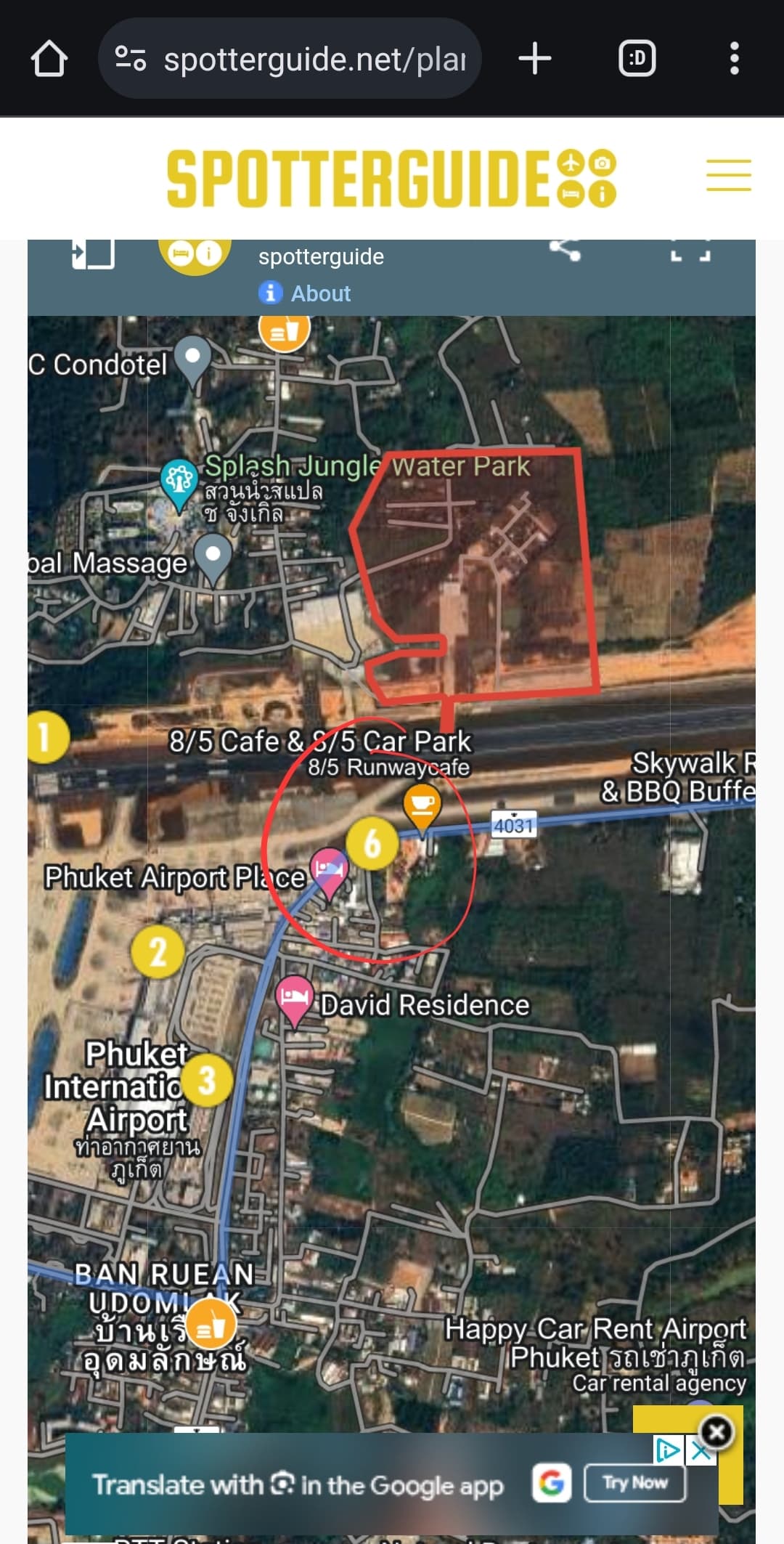Select spotting location marker 1
Screen dimensions: 784x1544
pyautogui.click(x=46, y=737)
